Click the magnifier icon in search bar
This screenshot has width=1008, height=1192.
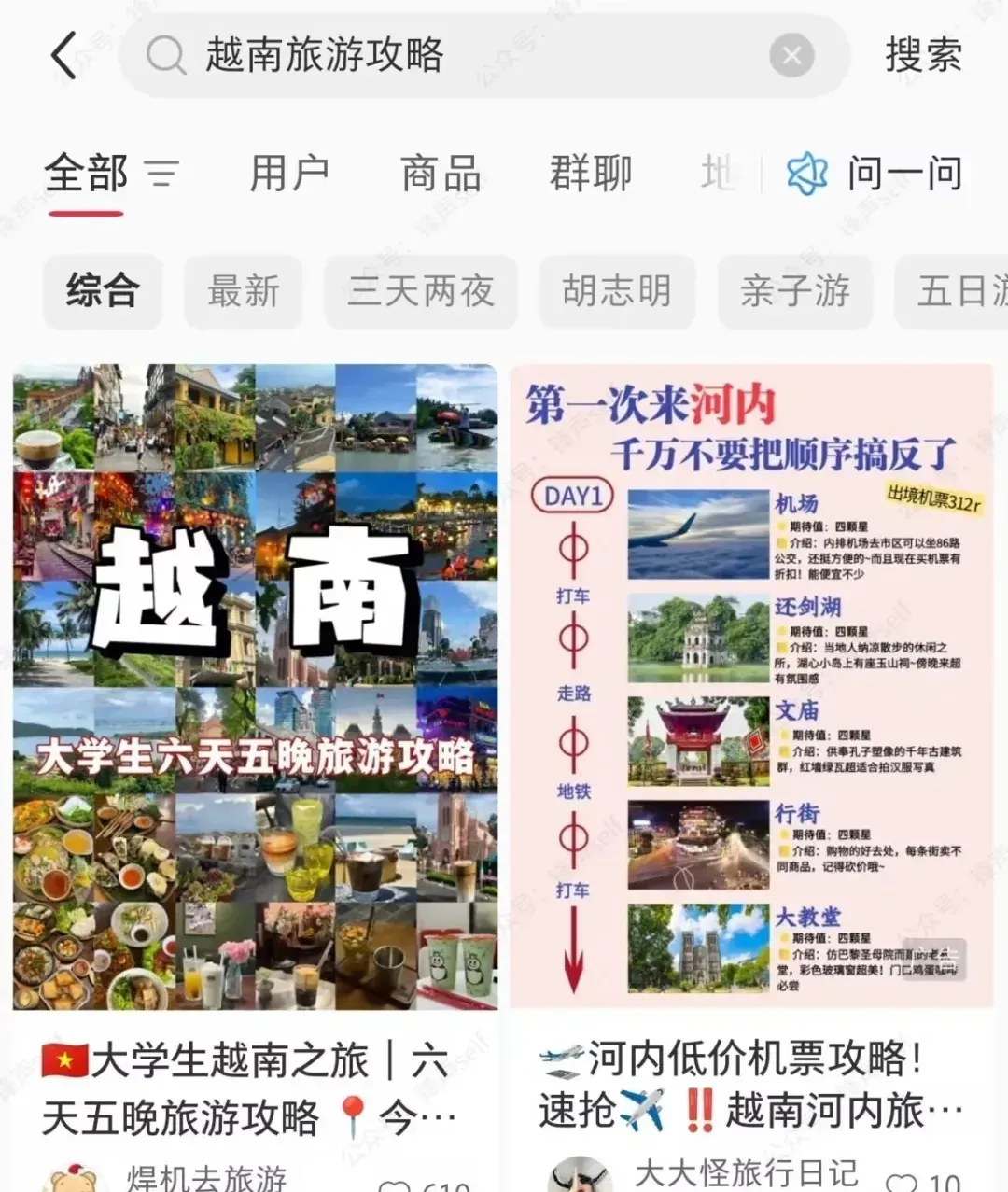[166, 56]
